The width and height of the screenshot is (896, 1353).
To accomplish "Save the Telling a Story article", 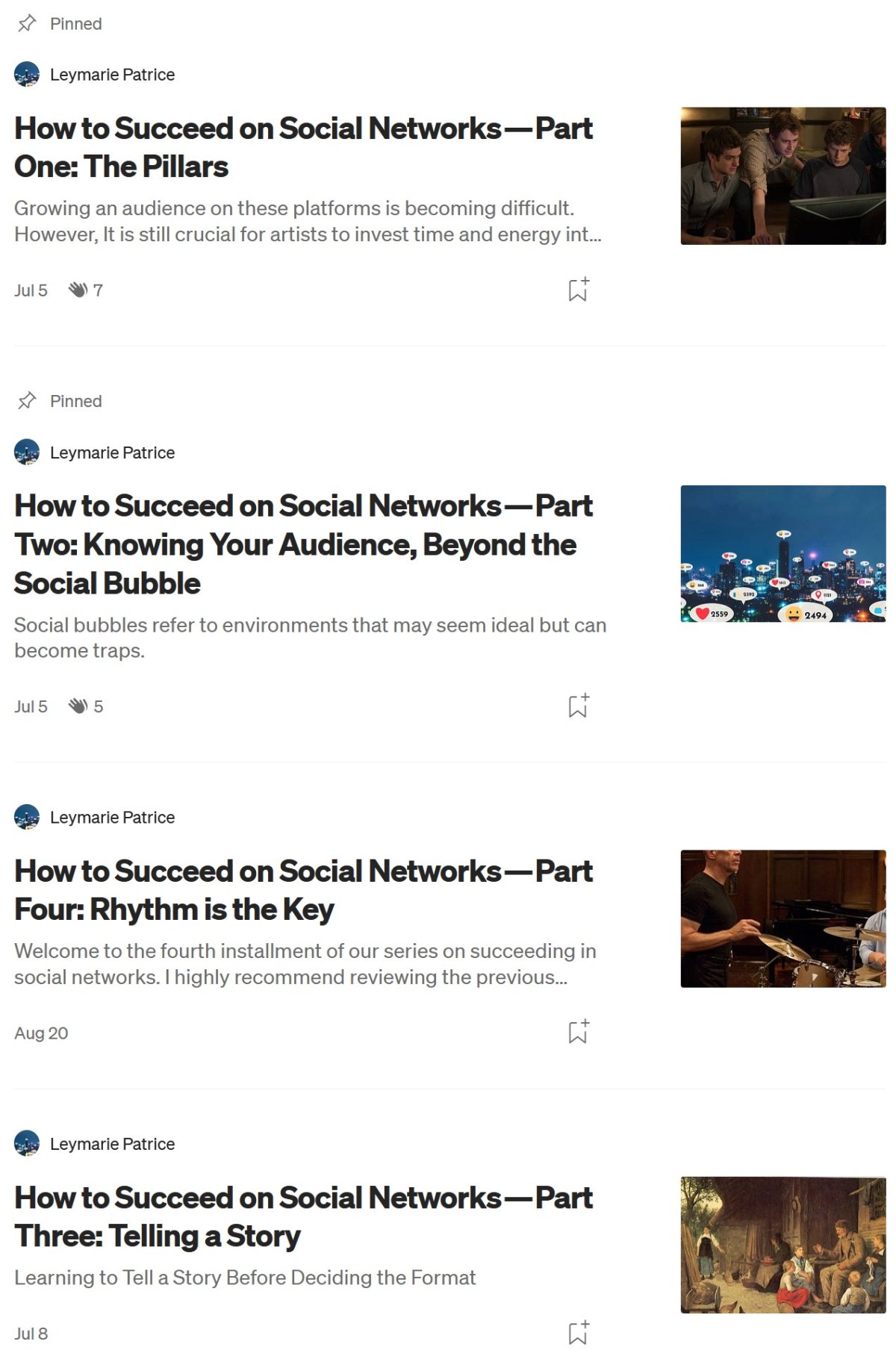I will 578,1332.
